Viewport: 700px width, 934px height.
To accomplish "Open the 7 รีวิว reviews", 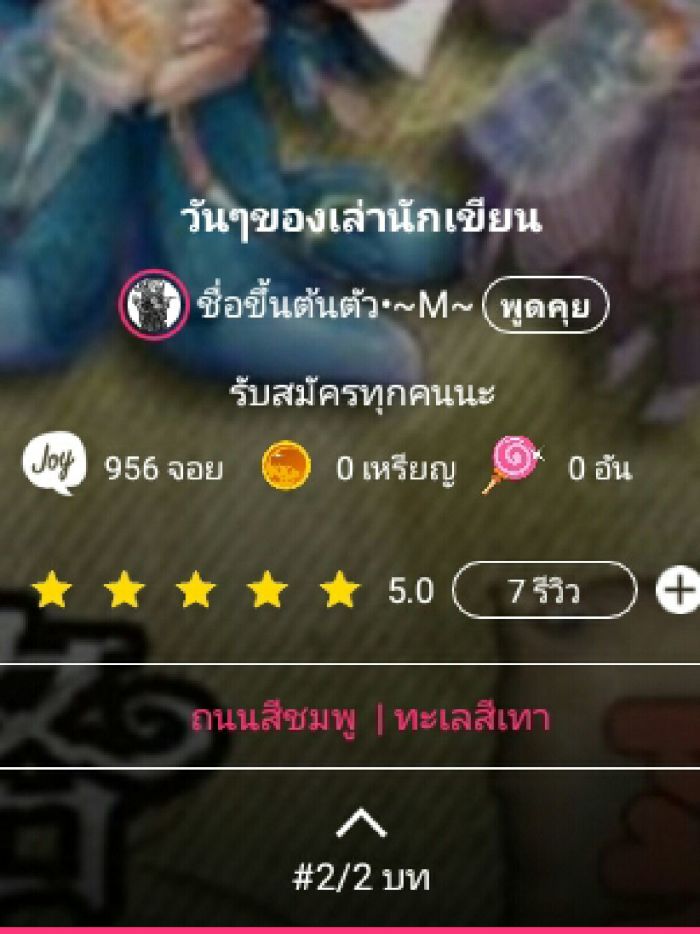I will [544, 591].
